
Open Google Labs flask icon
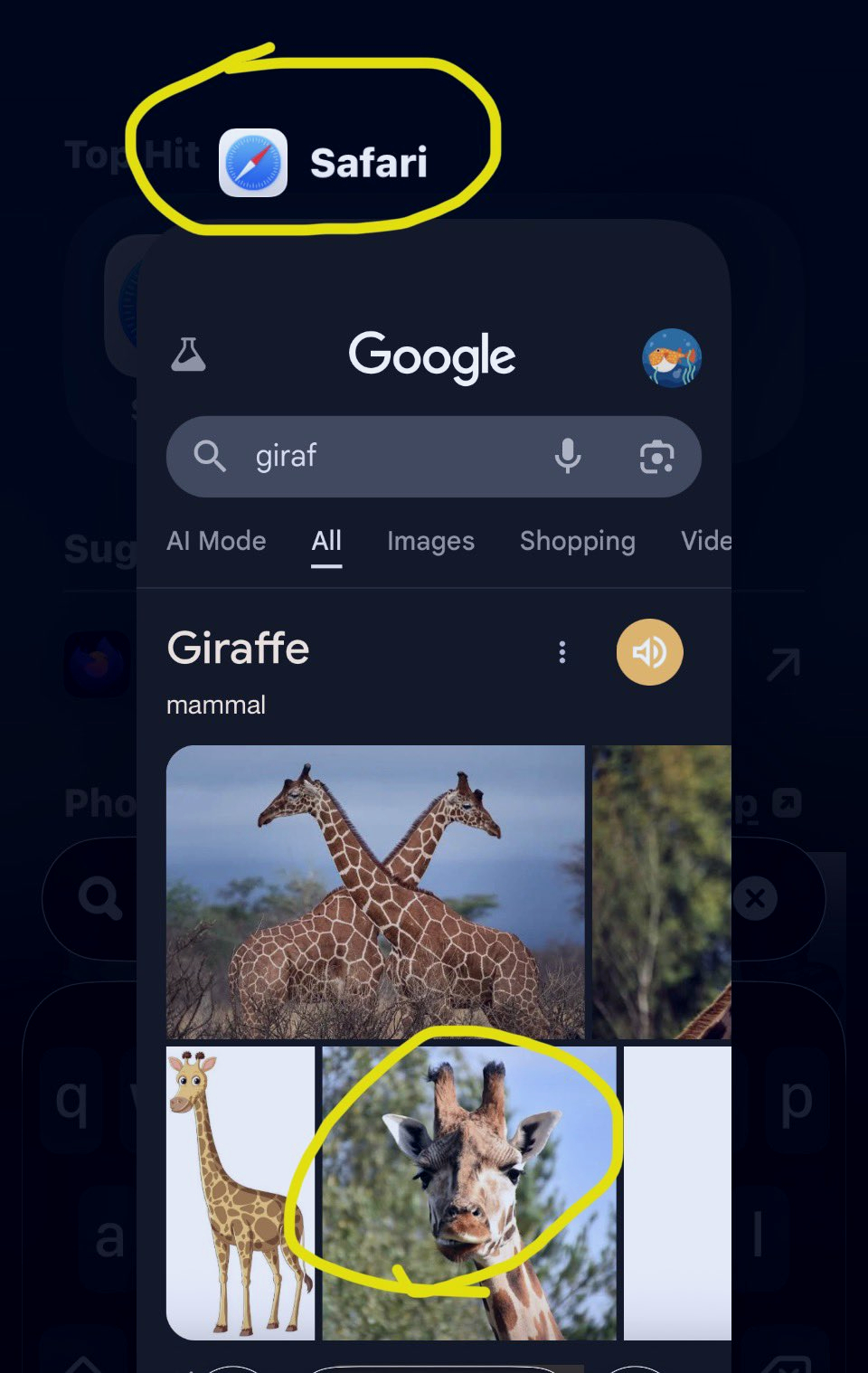[x=188, y=355]
